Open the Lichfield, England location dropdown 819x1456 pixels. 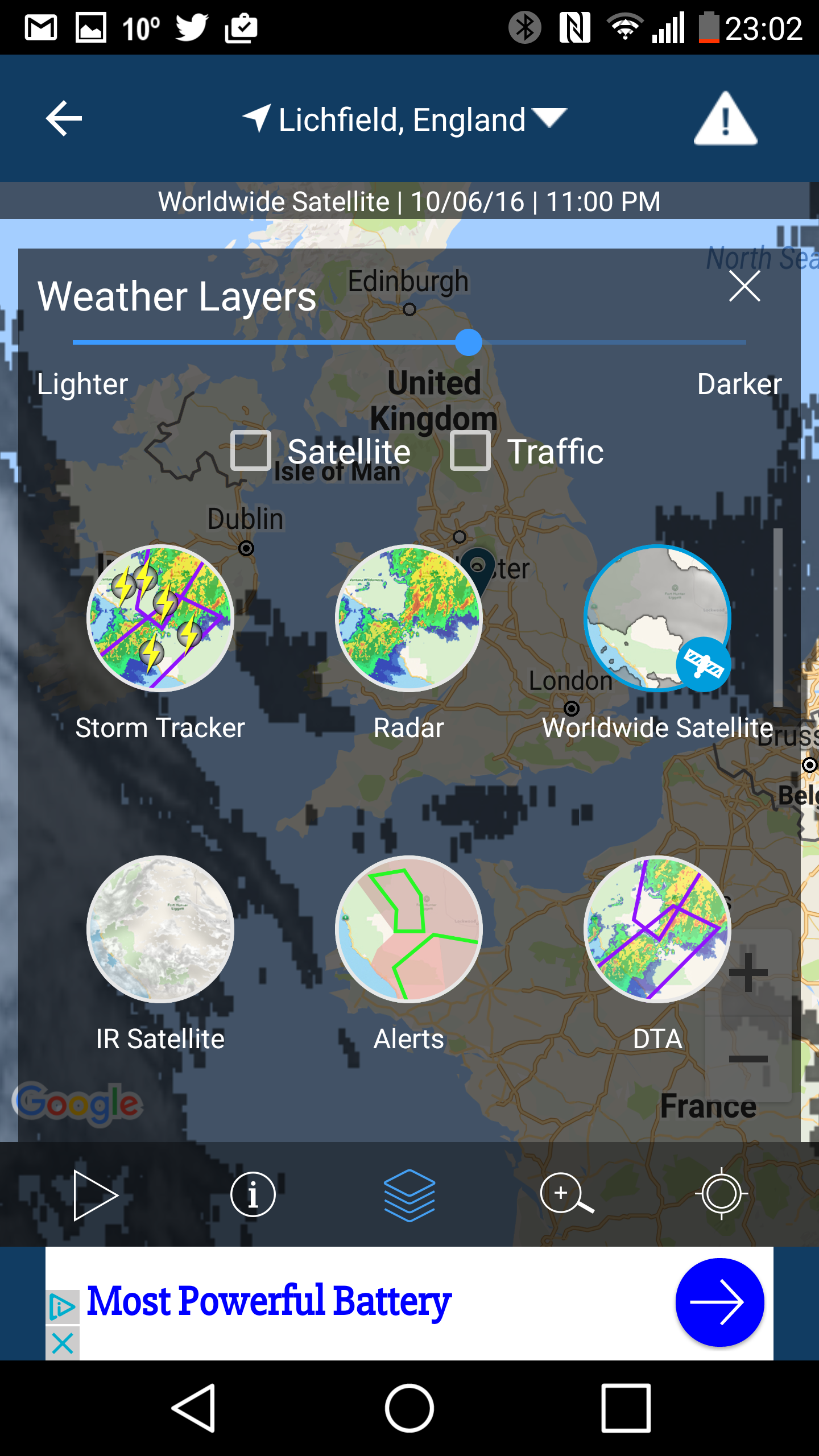[x=405, y=119]
